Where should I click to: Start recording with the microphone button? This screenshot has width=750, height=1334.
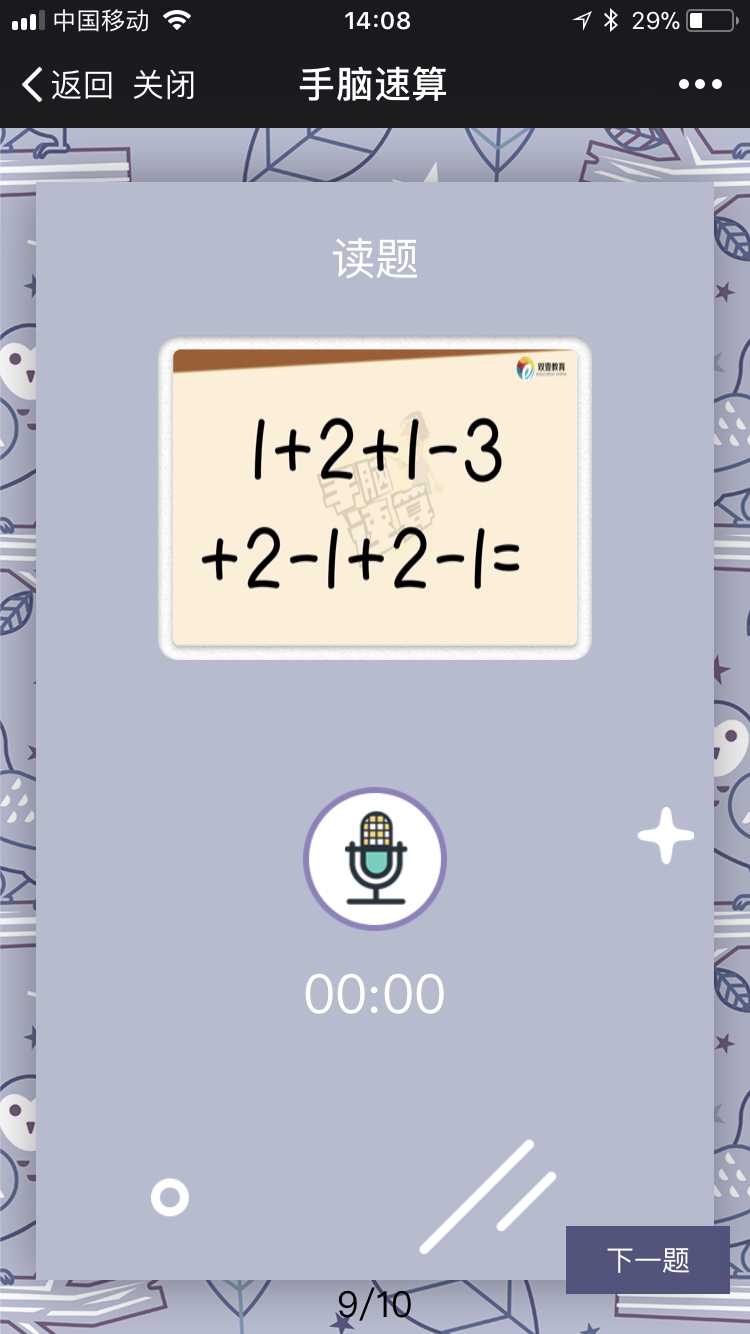pos(375,859)
